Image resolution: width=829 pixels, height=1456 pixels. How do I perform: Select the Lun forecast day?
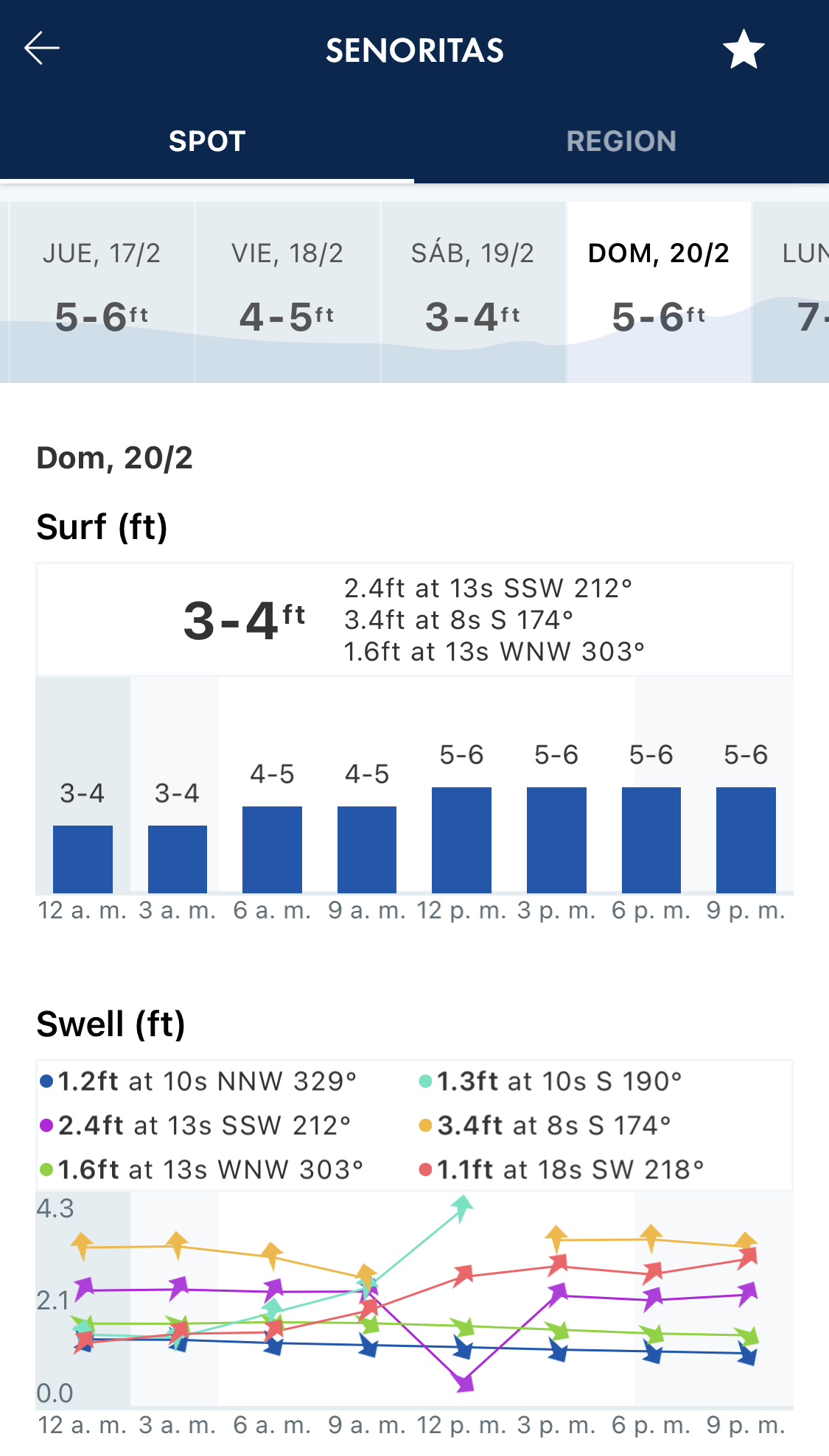click(x=791, y=292)
